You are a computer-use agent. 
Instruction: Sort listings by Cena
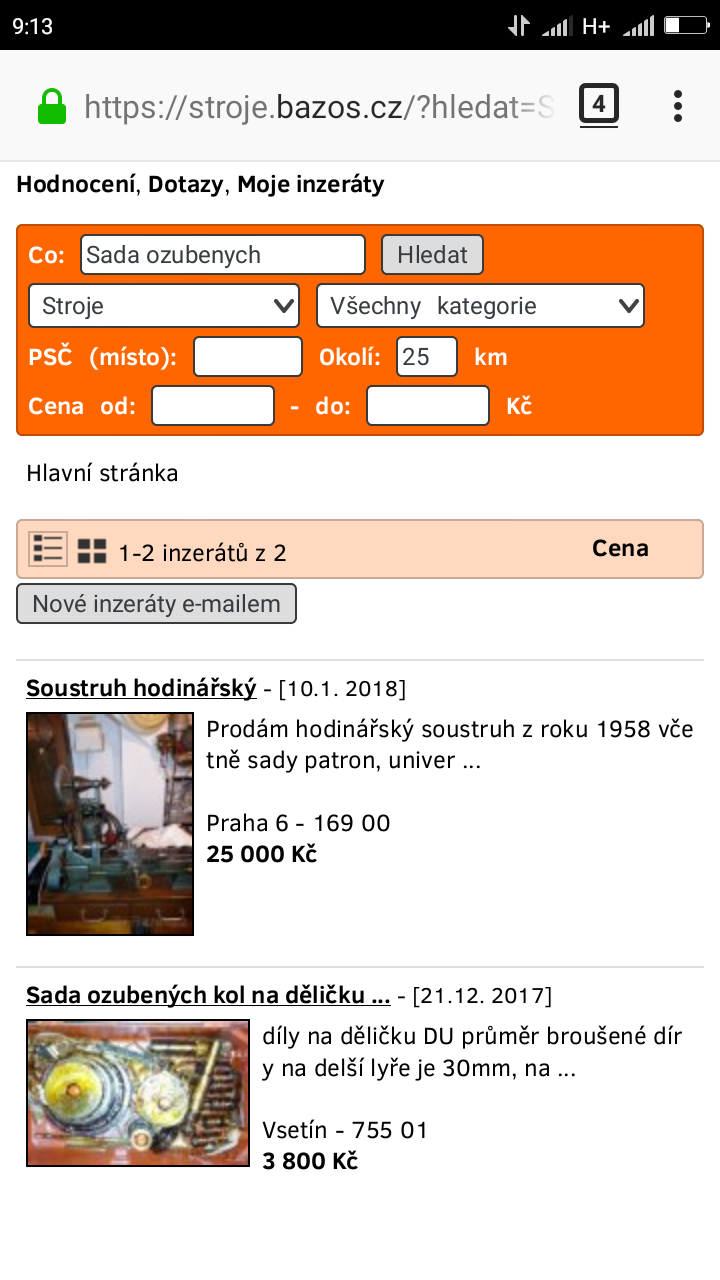(x=620, y=549)
